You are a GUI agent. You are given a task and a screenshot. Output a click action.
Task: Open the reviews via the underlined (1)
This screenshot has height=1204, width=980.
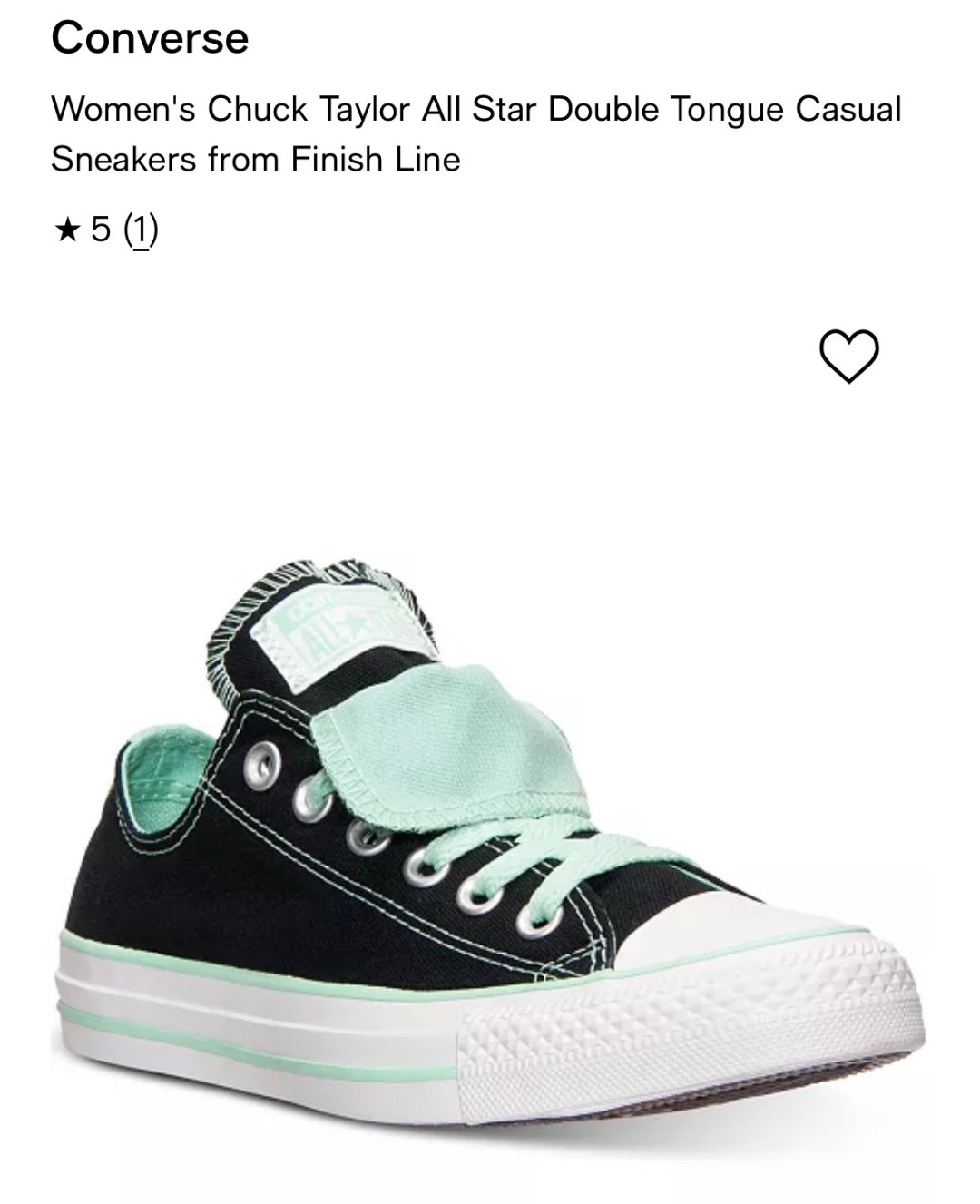[142, 230]
